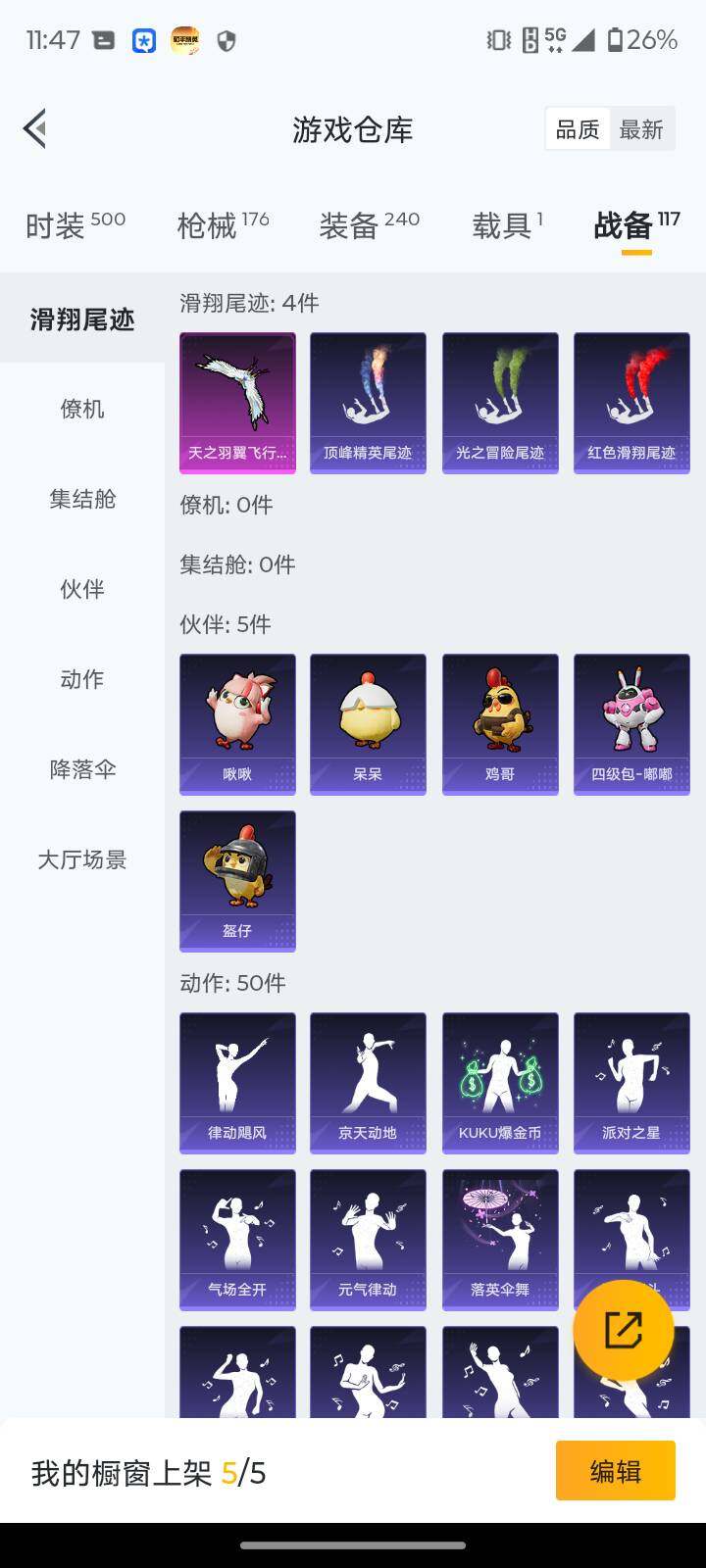Select the 盔仔 helmet companion
706x1568 pixels.
[x=236, y=880]
